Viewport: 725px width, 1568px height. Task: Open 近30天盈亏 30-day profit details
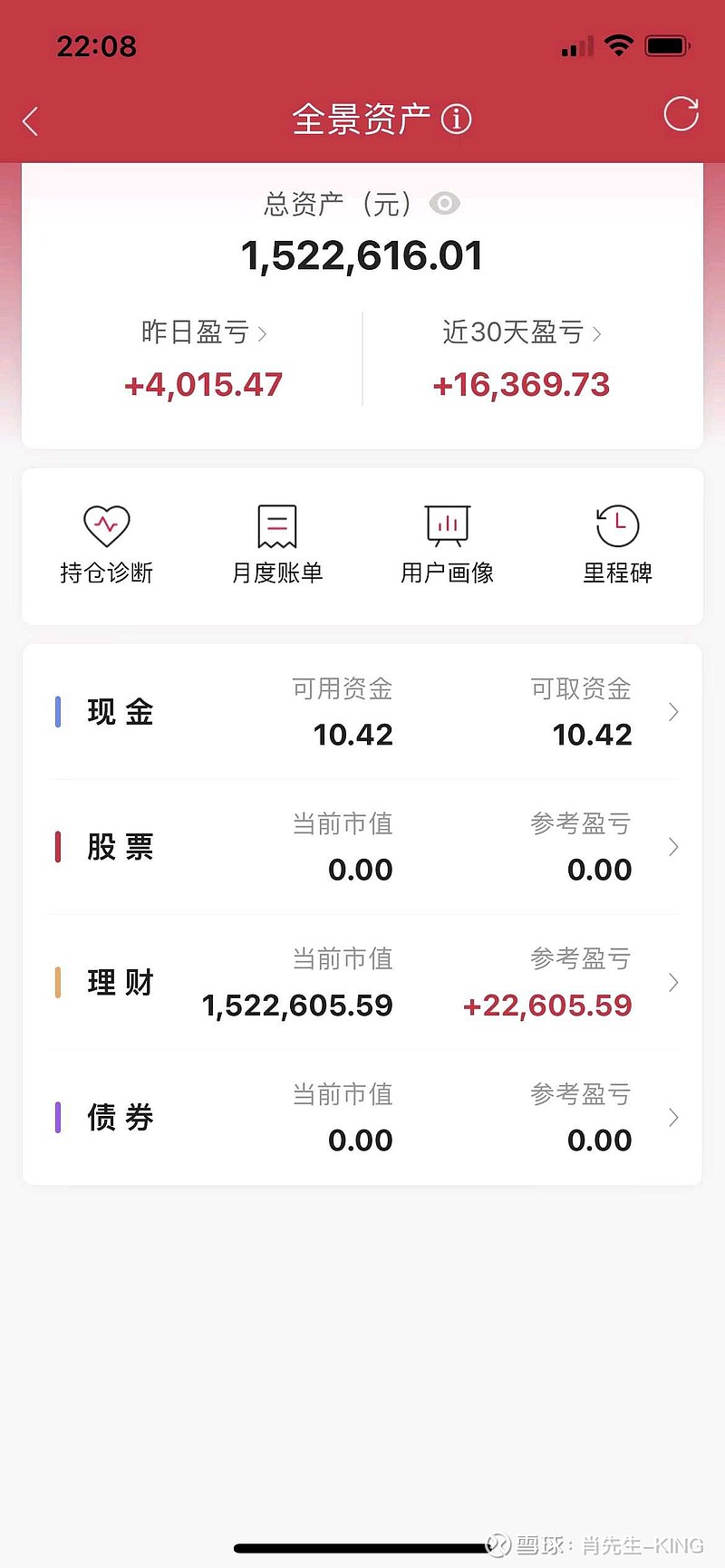tap(521, 333)
